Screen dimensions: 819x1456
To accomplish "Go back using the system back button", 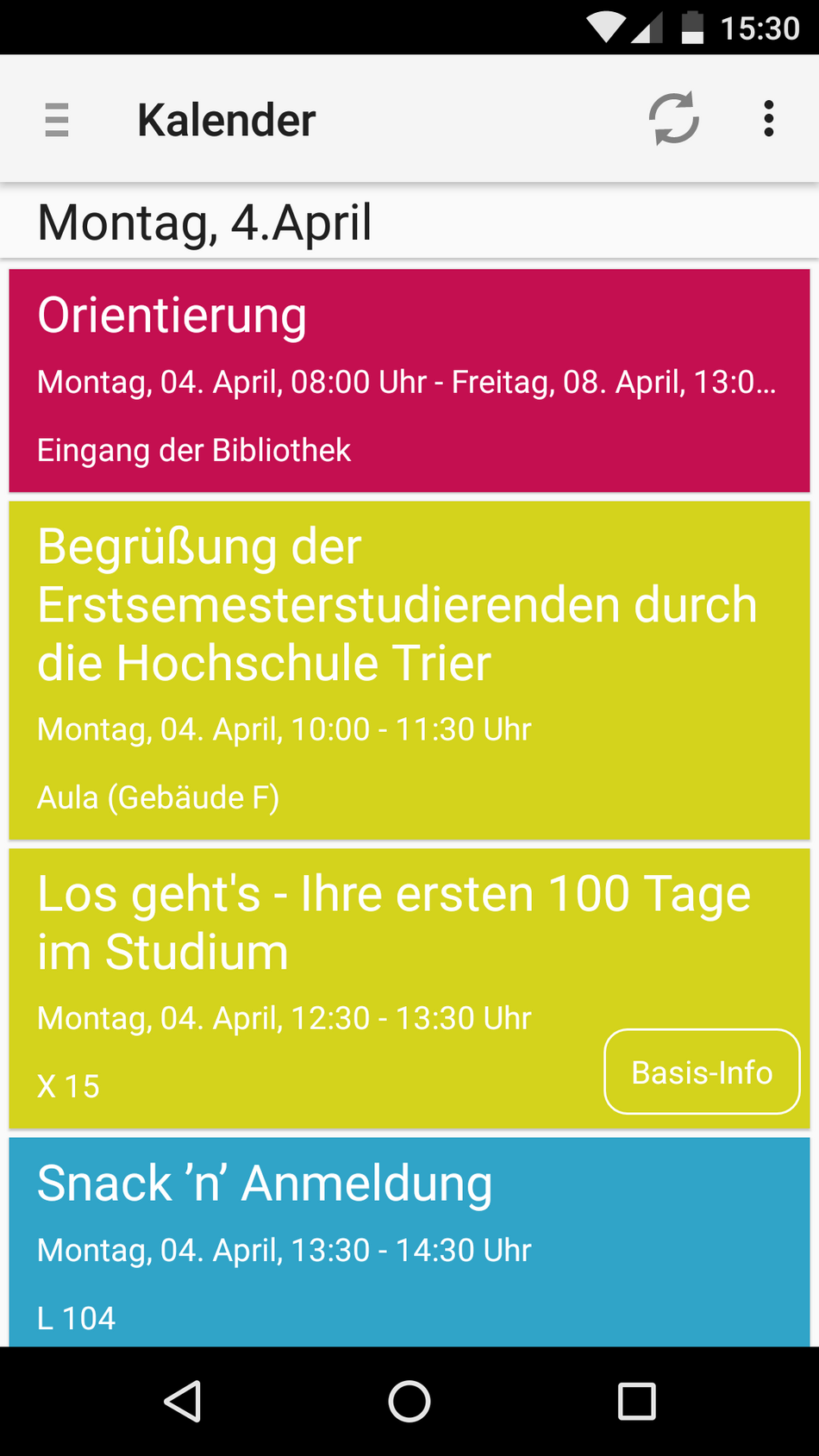I will [x=183, y=1401].
